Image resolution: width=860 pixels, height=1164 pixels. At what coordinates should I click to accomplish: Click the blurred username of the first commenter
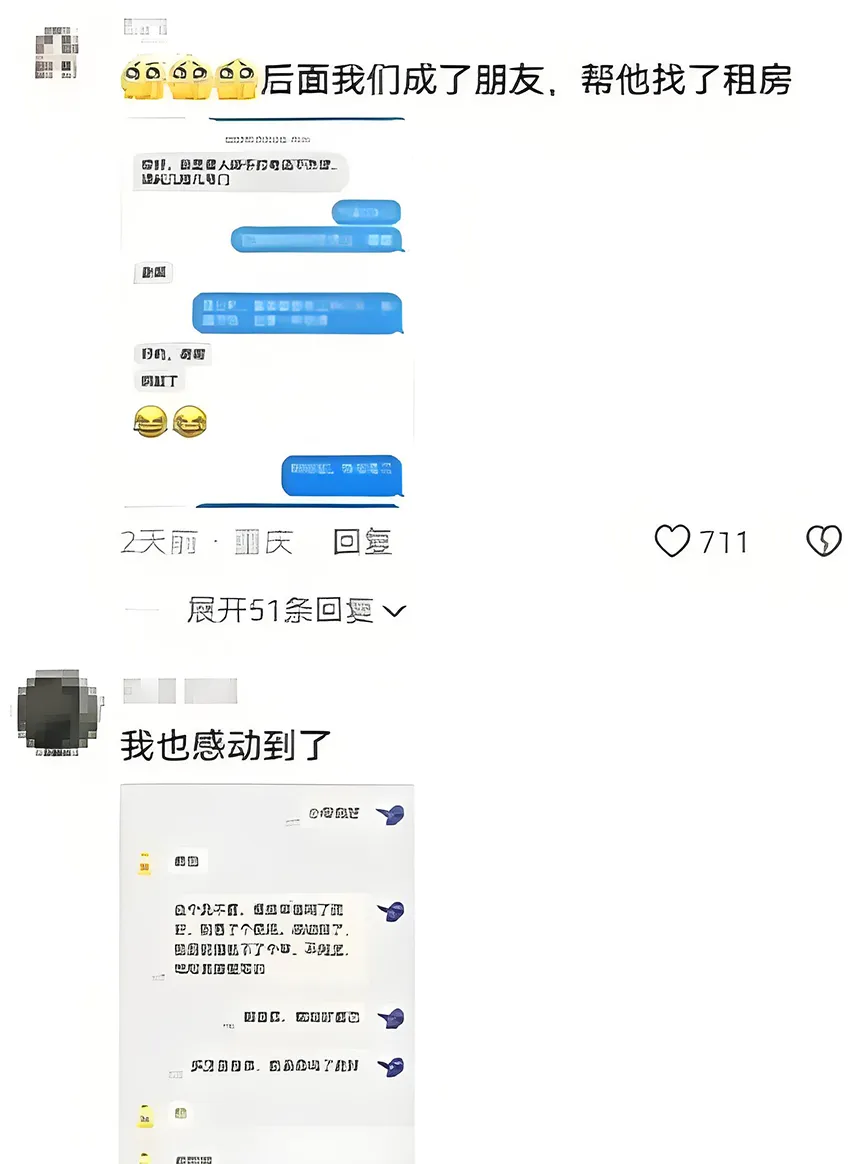pos(146,27)
